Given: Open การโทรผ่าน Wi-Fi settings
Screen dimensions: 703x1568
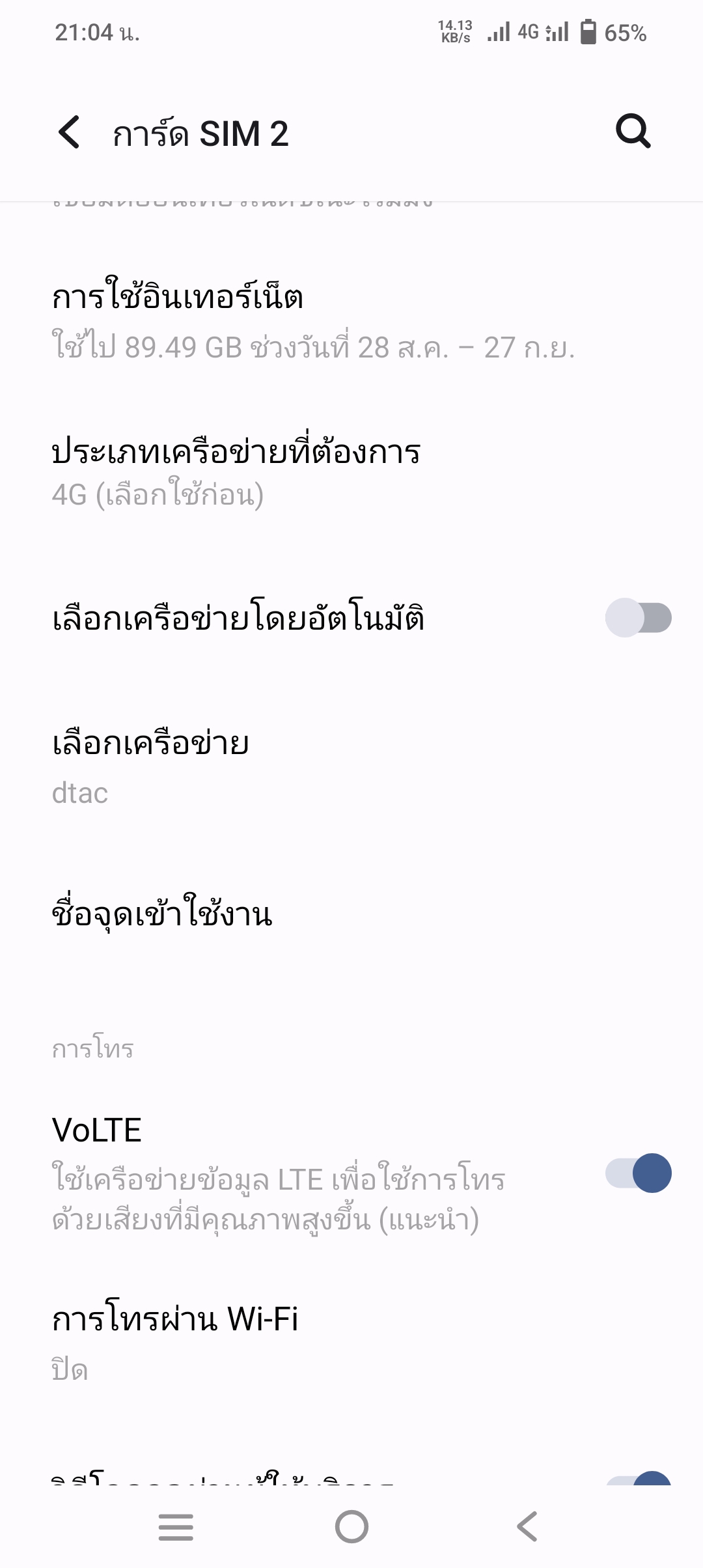Looking at the screenshot, I should pos(351,1343).
